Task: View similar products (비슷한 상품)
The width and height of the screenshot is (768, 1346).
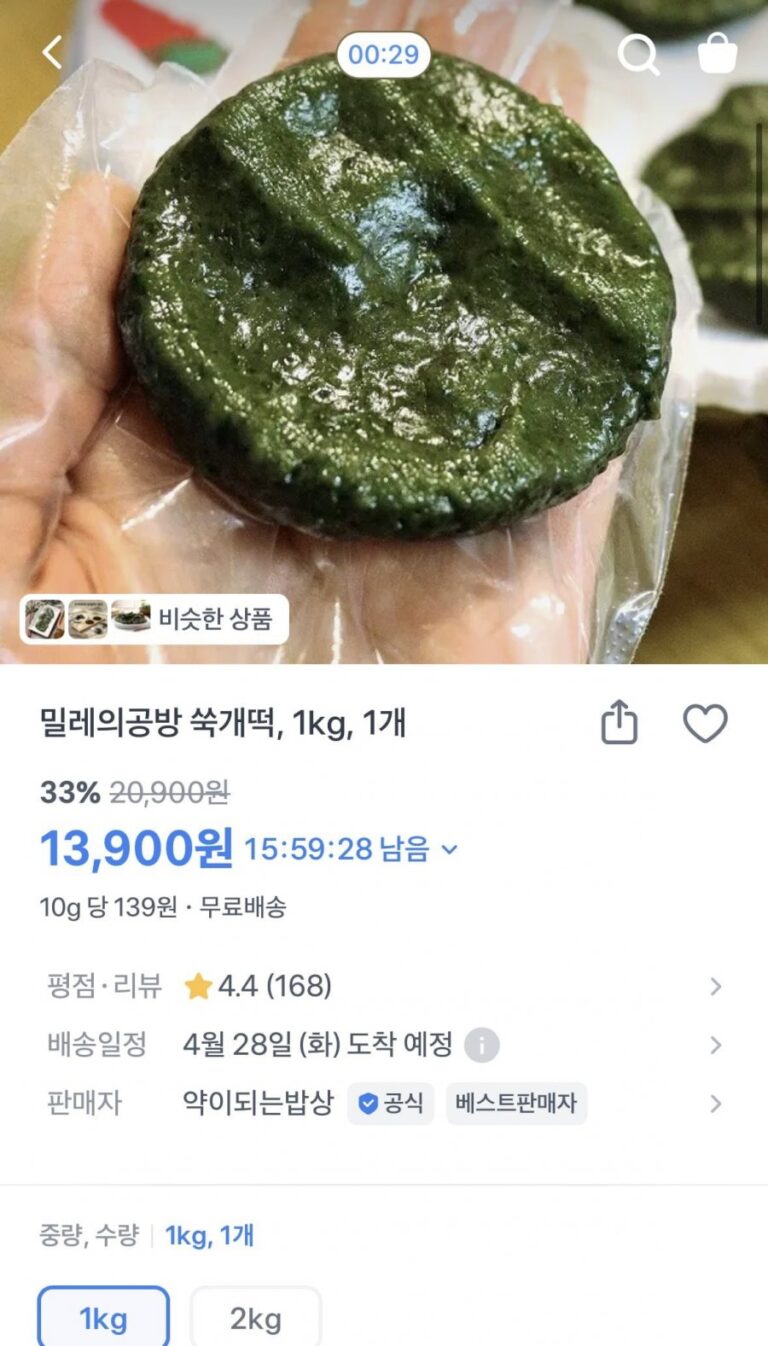Action: 155,619
